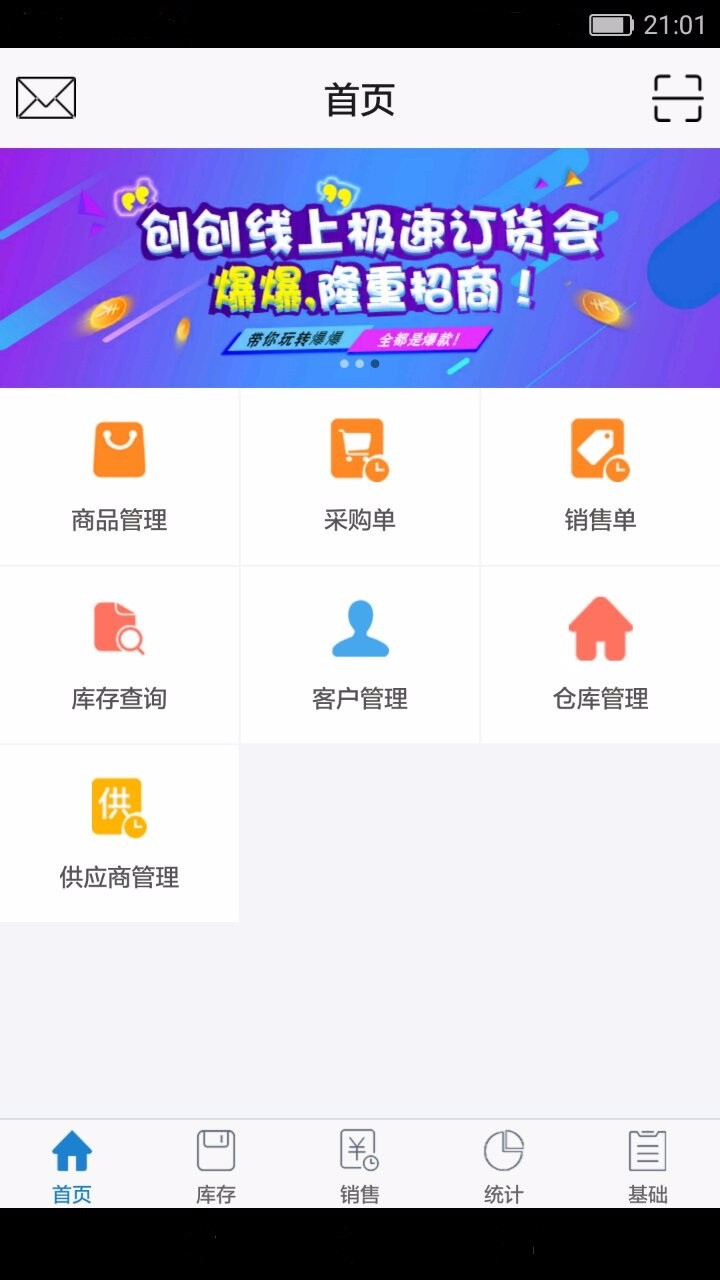Switch to the 统计 statistics tab
This screenshot has width=720, height=1280.
point(504,1165)
